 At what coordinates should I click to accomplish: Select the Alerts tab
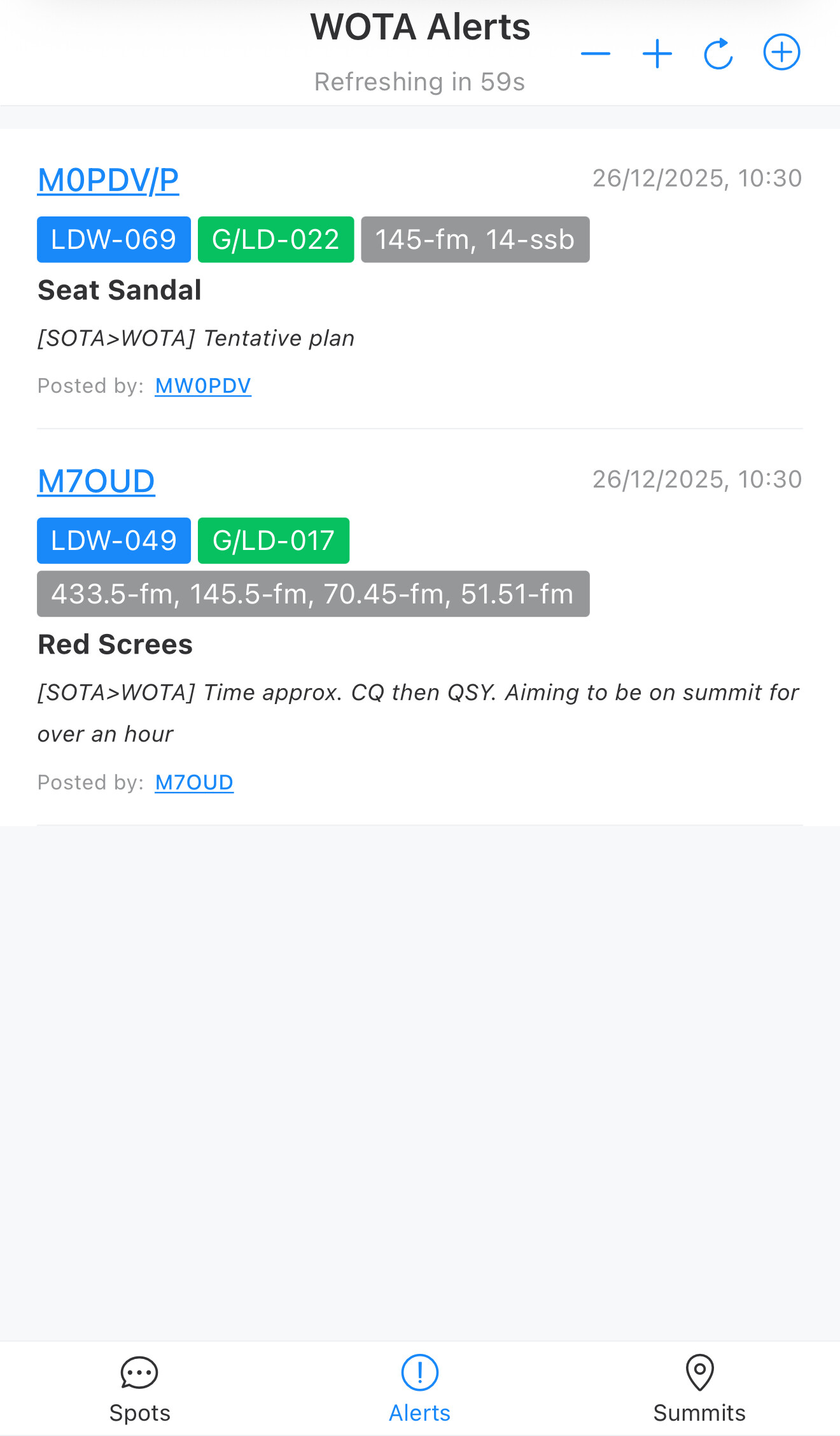pos(420,1389)
